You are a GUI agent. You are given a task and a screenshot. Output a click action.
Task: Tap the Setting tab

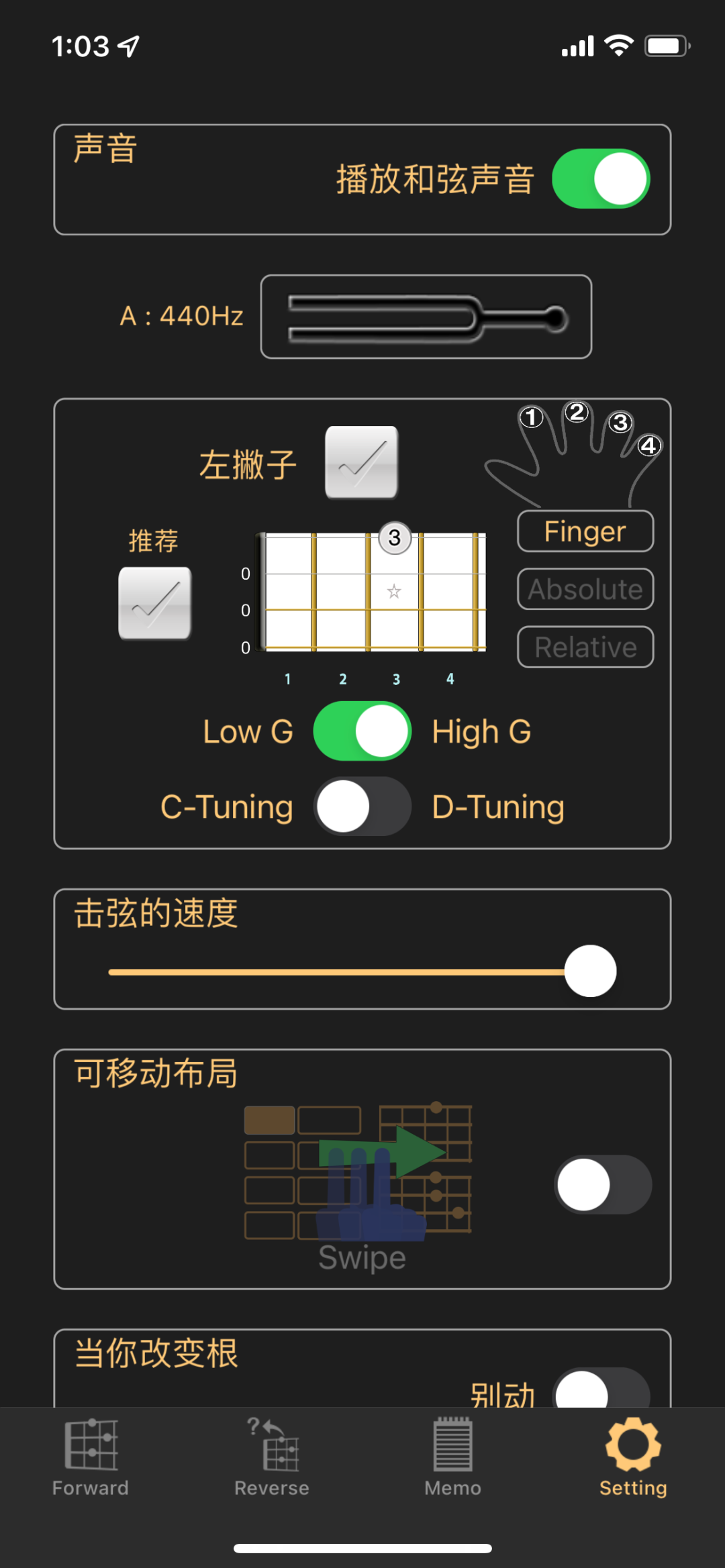tap(633, 1457)
